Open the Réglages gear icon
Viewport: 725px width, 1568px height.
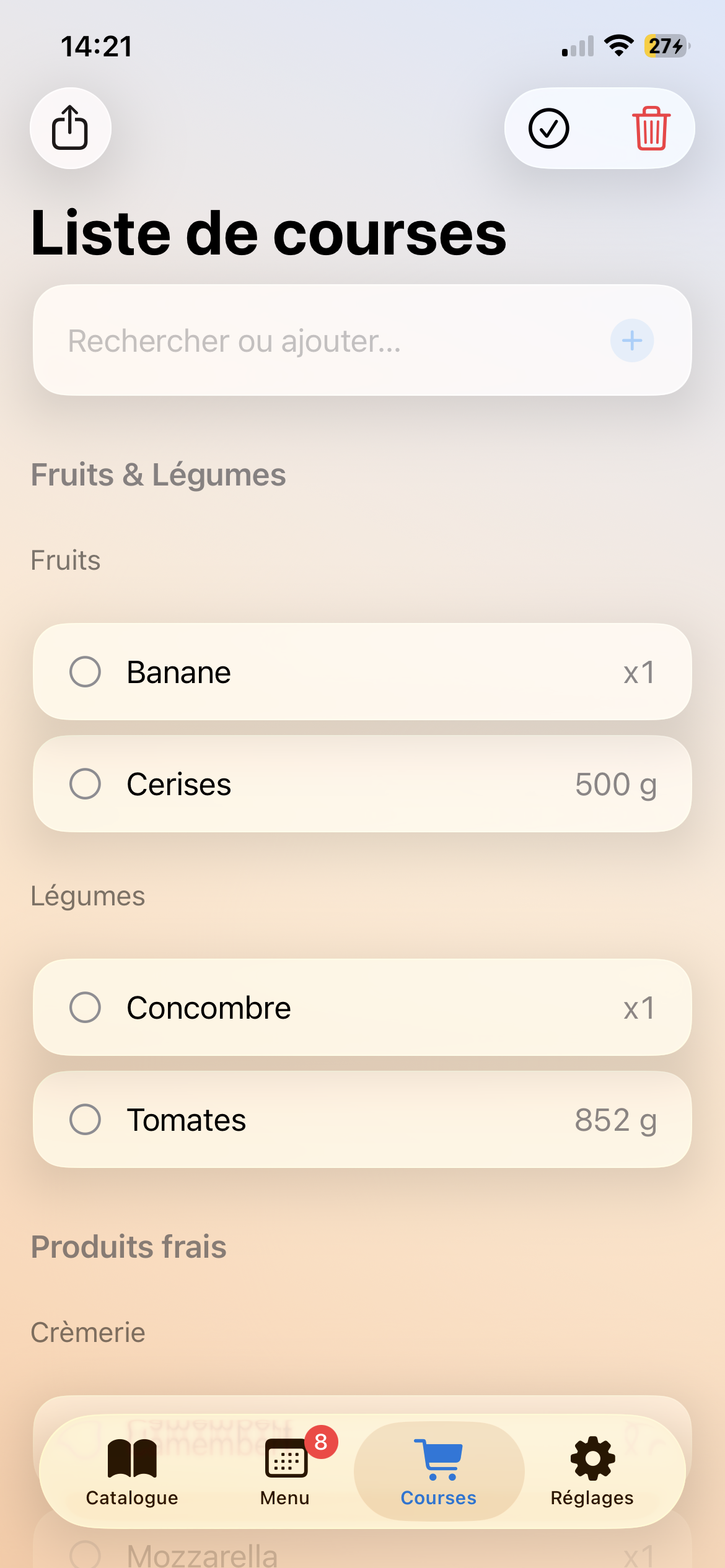point(592,1460)
